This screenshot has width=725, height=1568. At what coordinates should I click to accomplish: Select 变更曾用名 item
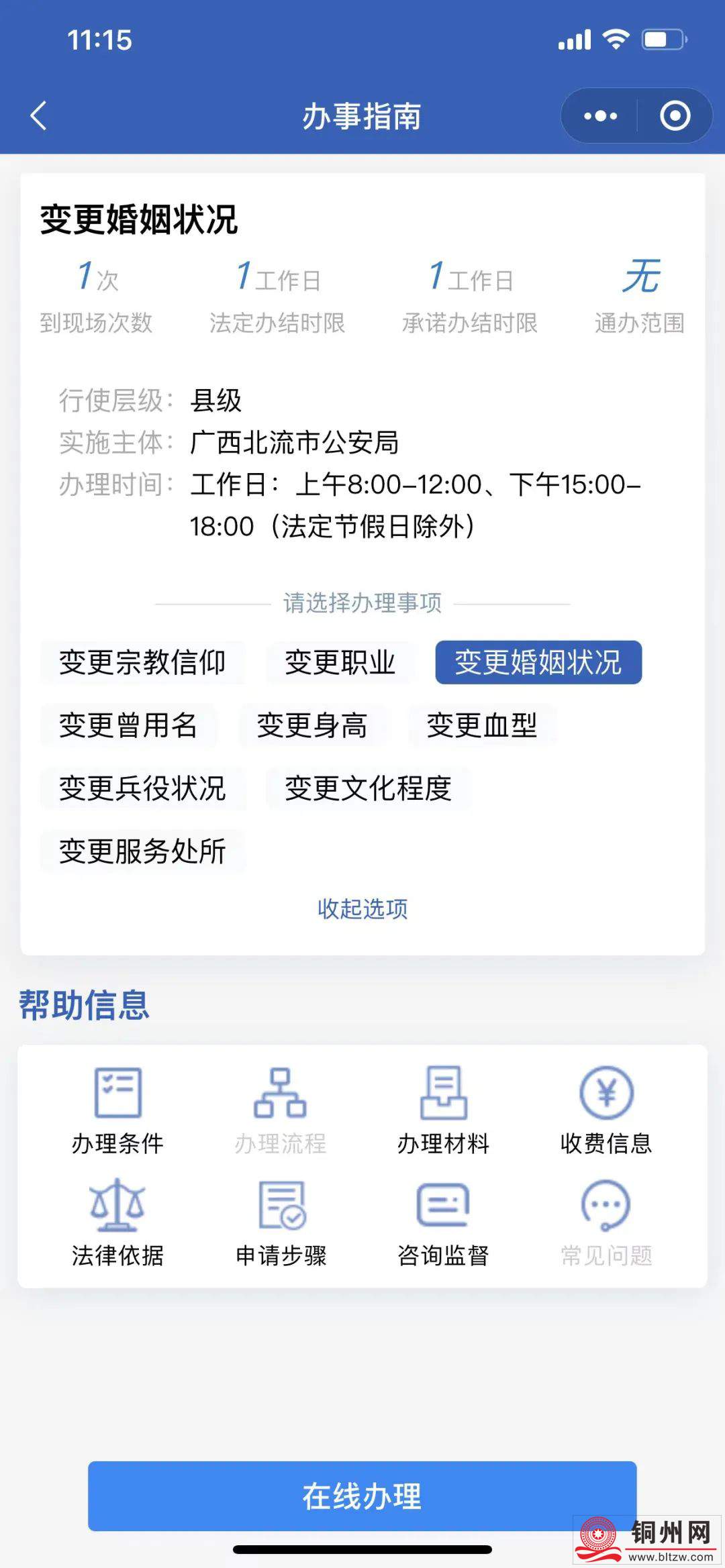pyautogui.click(x=128, y=725)
